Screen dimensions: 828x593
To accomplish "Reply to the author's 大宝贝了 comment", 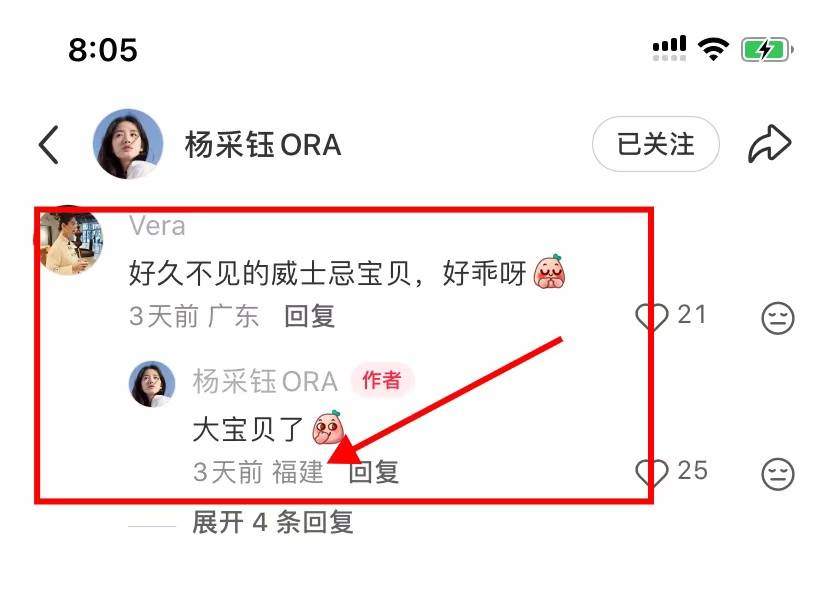I will [374, 472].
